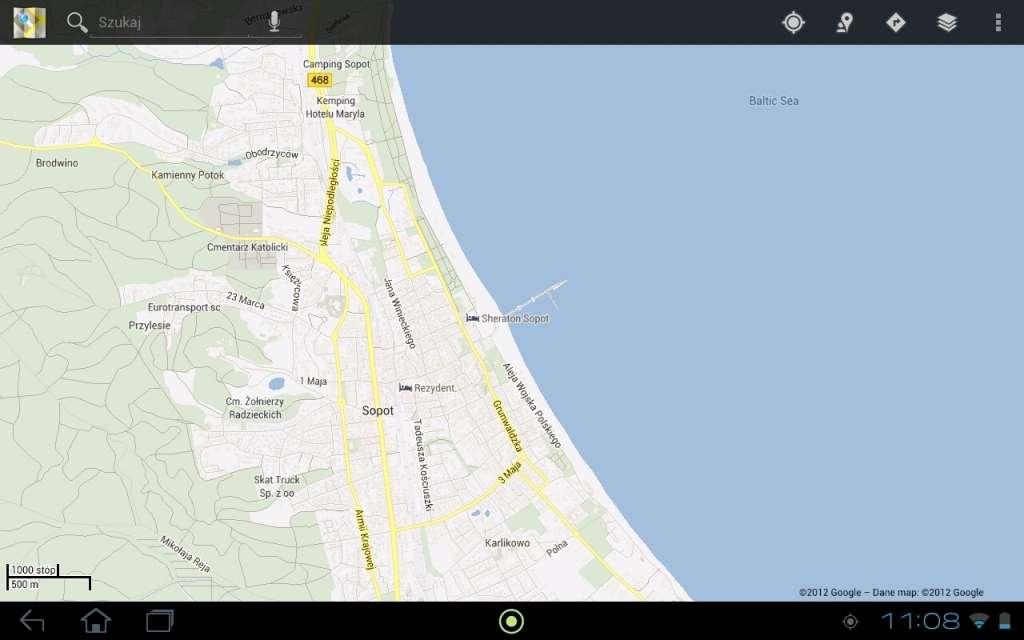This screenshot has height=640, width=1024.
Task: Tap the Szukaj search field
Action: pos(170,22)
